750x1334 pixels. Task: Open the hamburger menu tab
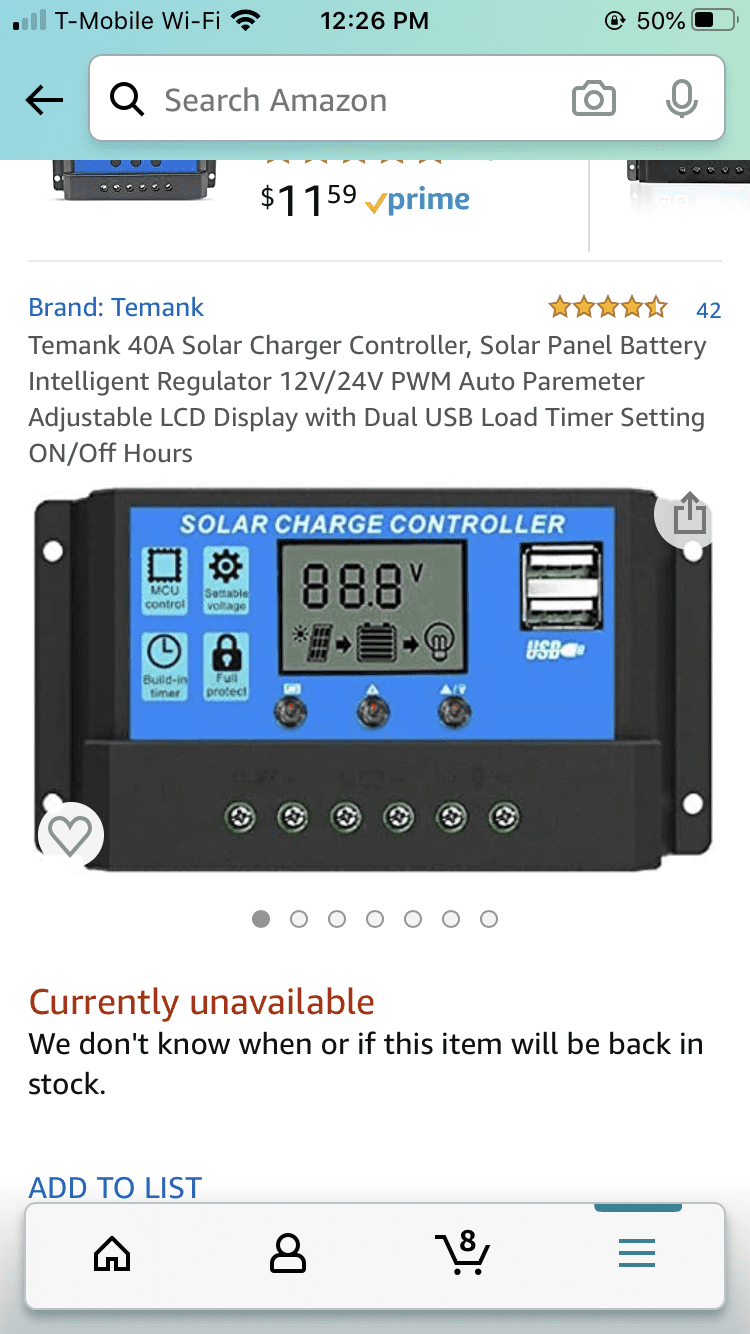637,1252
